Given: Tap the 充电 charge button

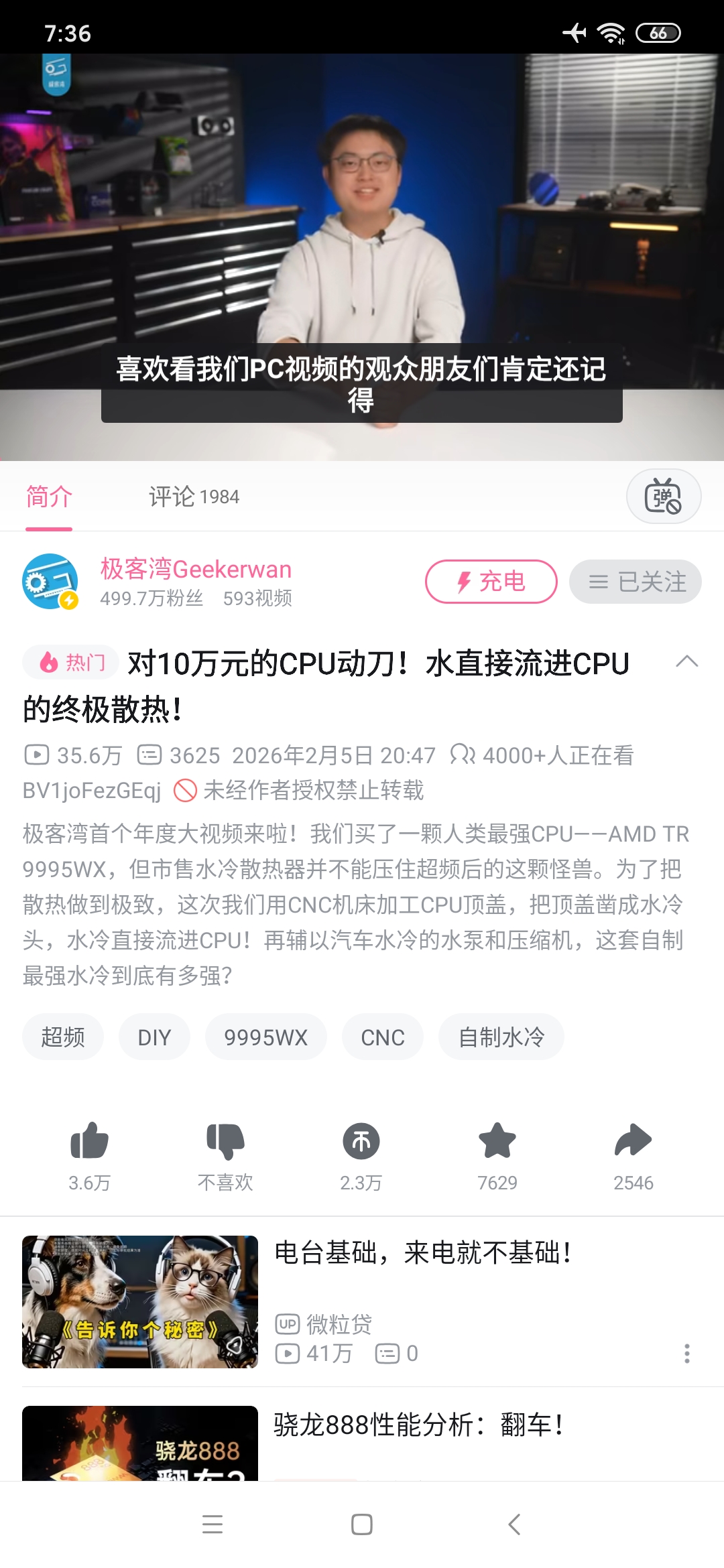Looking at the screenshot, I should [x=491, y=582].
